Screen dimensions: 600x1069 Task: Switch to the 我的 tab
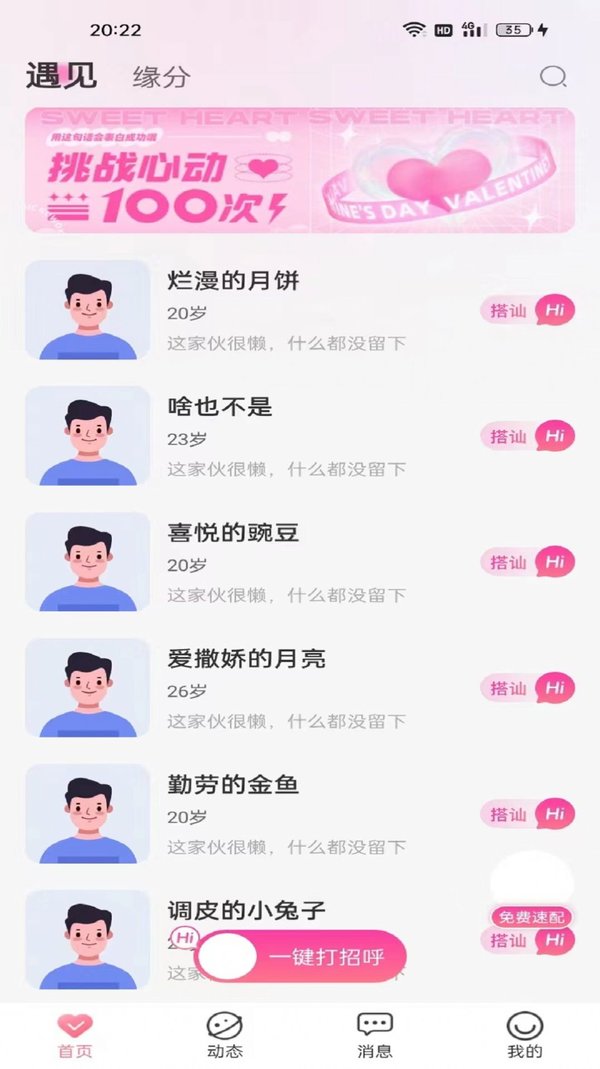point(525,1035)
